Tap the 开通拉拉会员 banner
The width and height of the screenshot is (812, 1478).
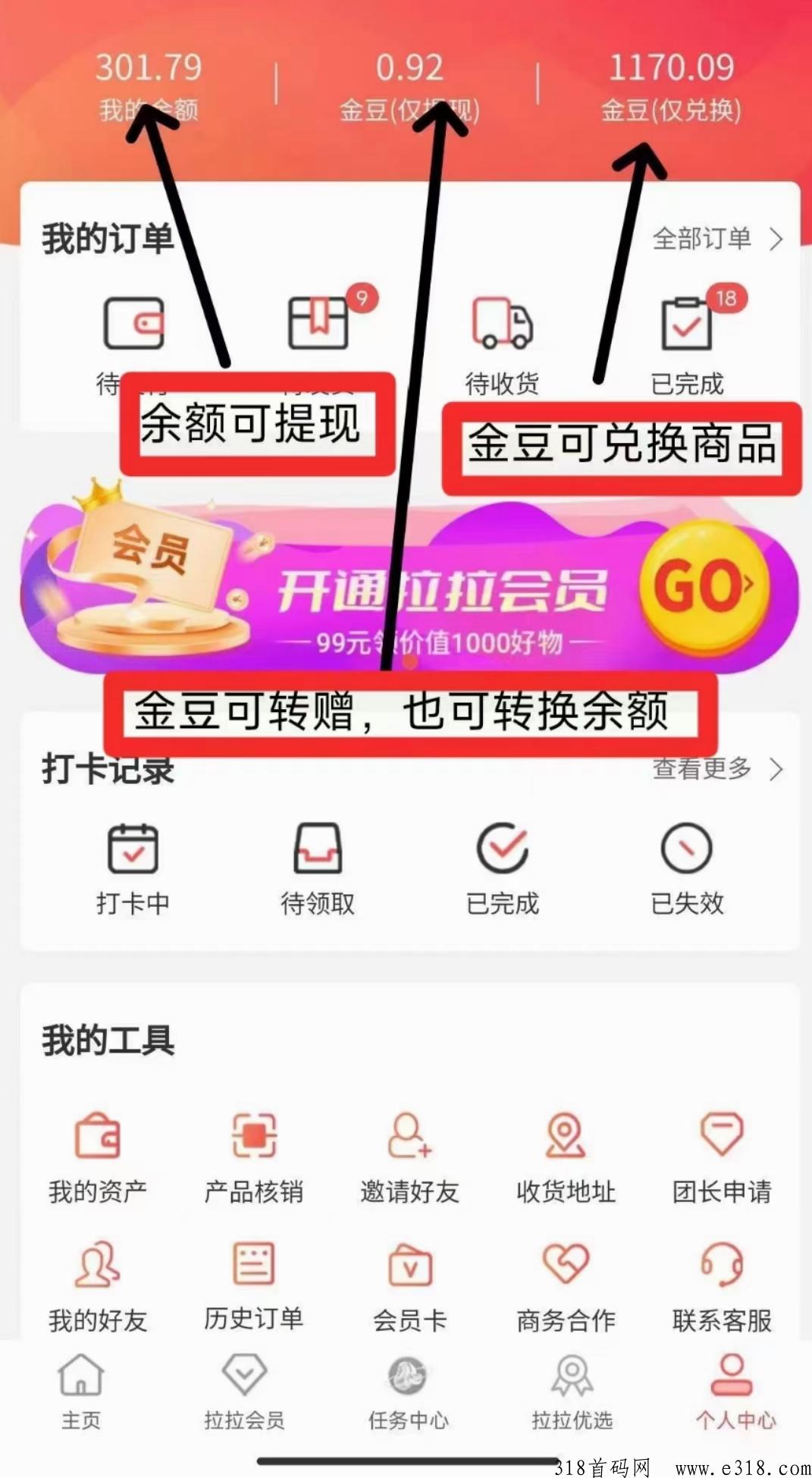pos(409,588)
